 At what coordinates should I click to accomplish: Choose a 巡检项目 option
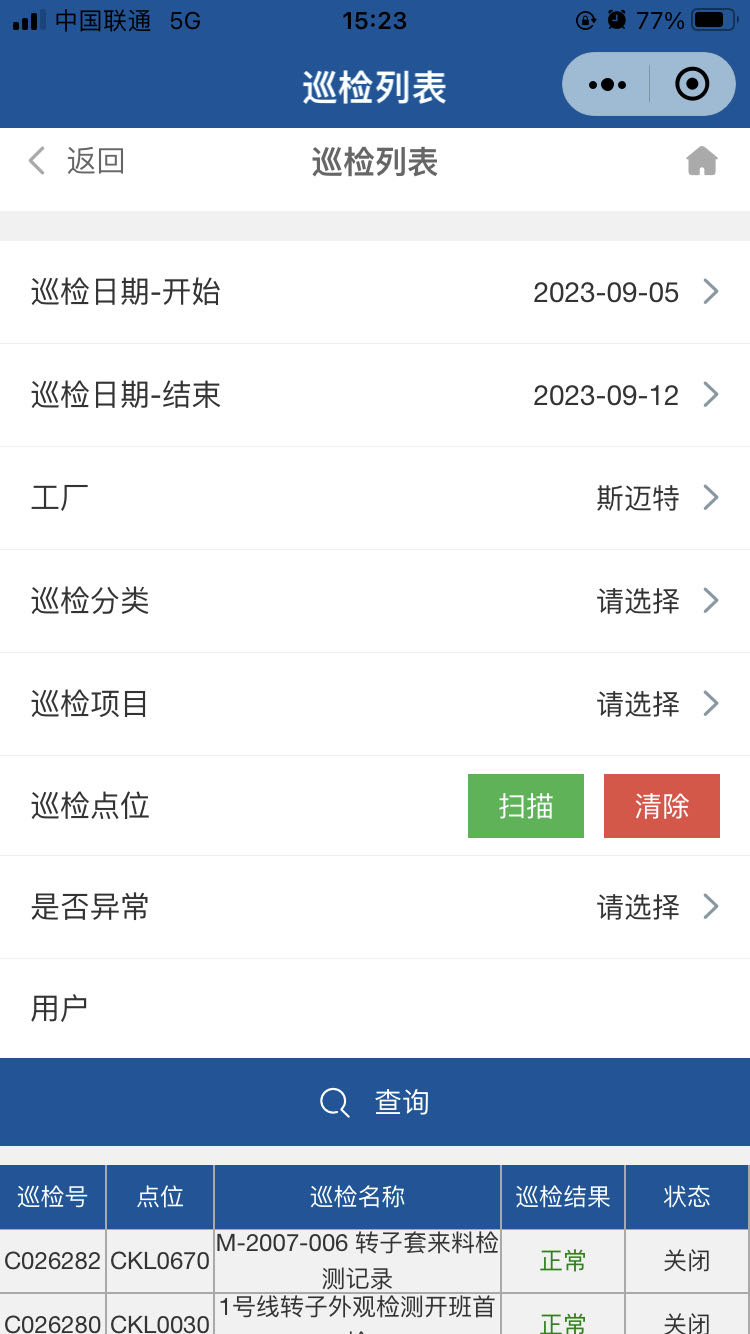pos(375,704)
